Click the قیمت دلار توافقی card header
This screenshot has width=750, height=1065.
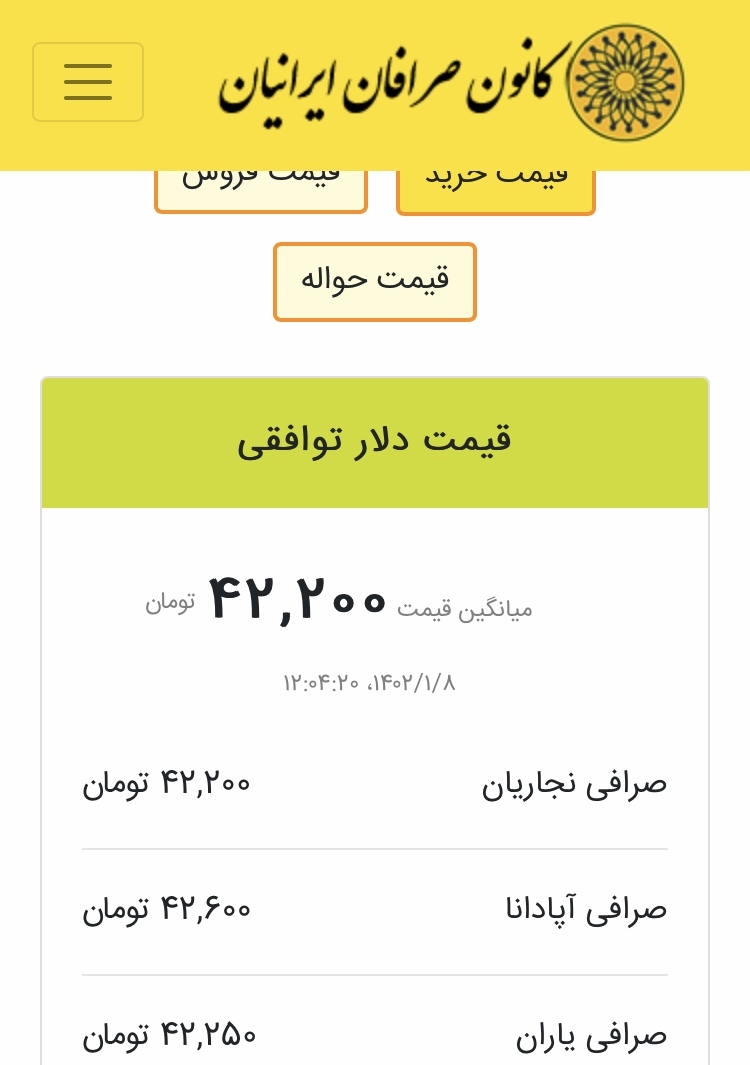point(374,441)
